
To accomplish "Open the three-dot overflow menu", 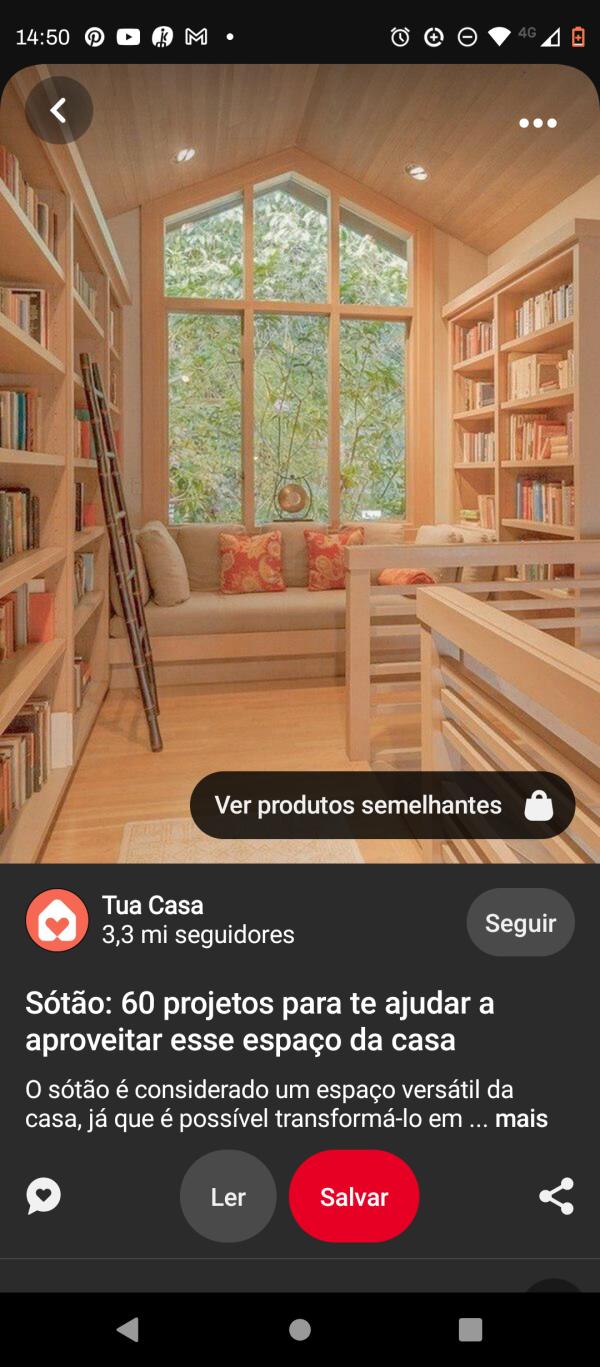I will click(537, 123).
